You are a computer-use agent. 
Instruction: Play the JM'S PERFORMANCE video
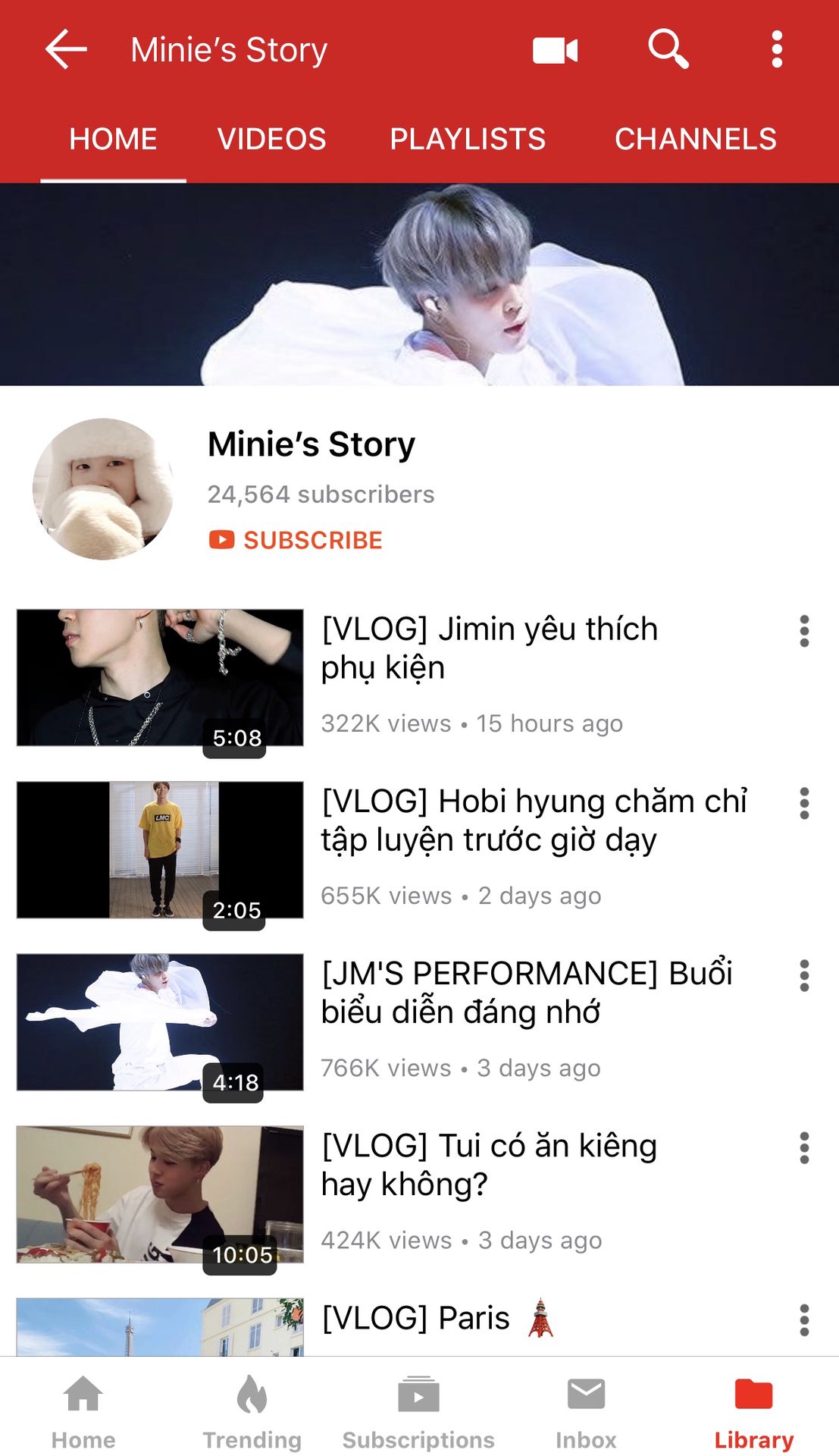point(160,1021)
